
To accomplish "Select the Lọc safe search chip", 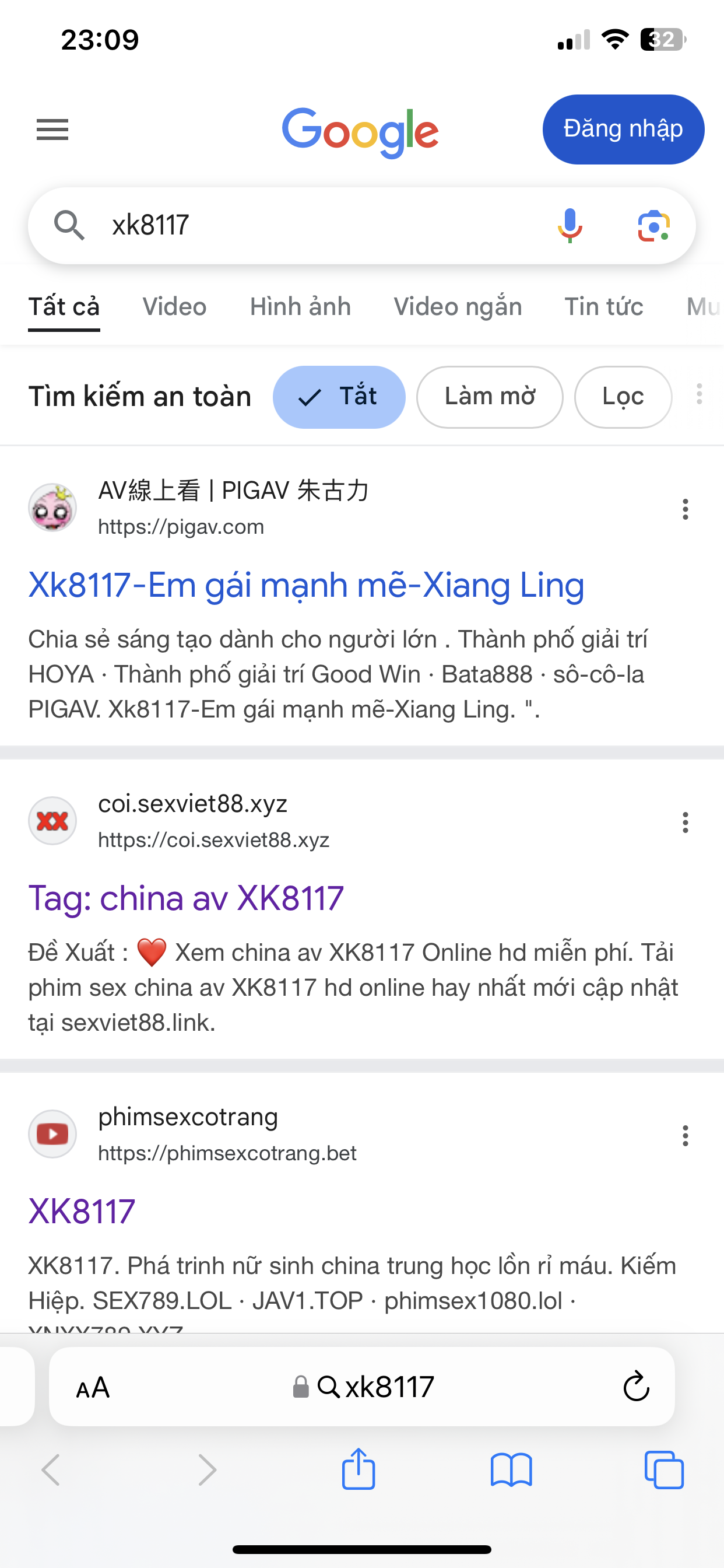I will pyautogui.click(x=623, y=397).
